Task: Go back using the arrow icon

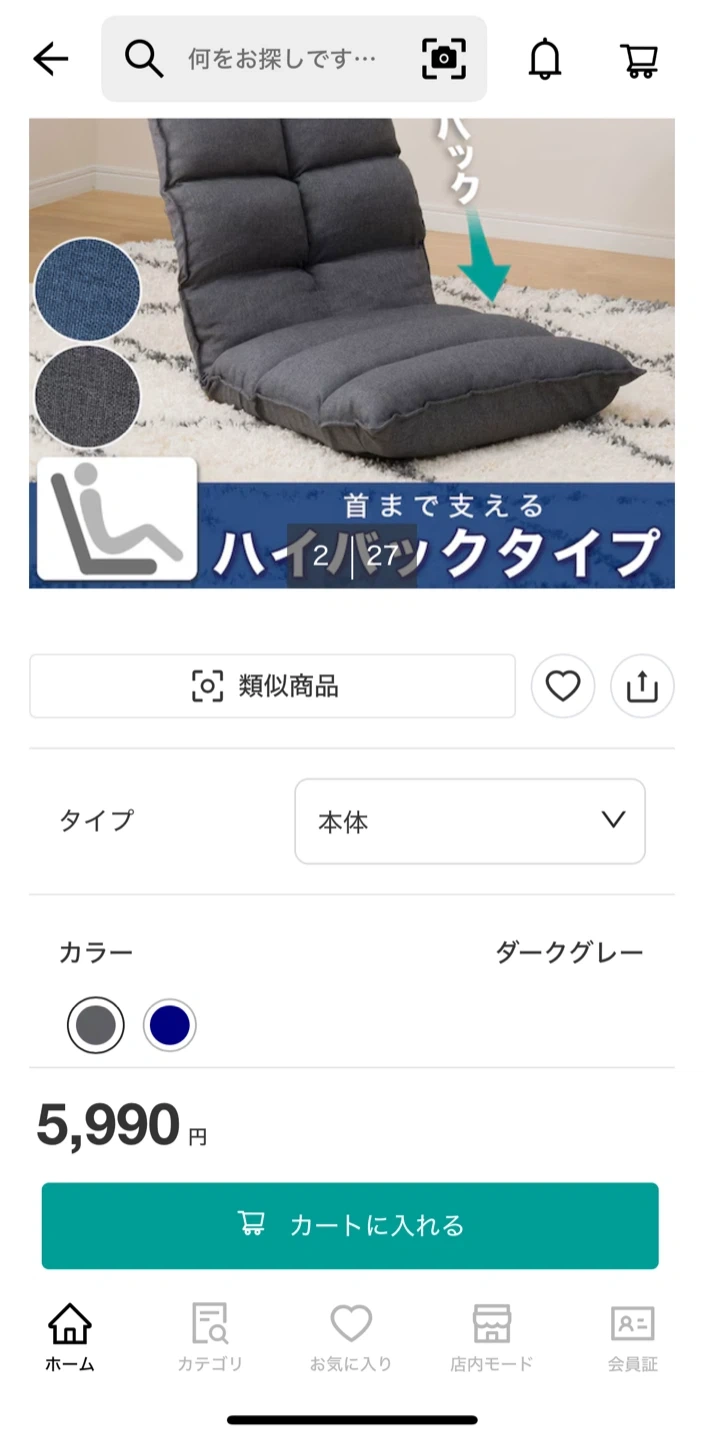Action: (50, 60)
